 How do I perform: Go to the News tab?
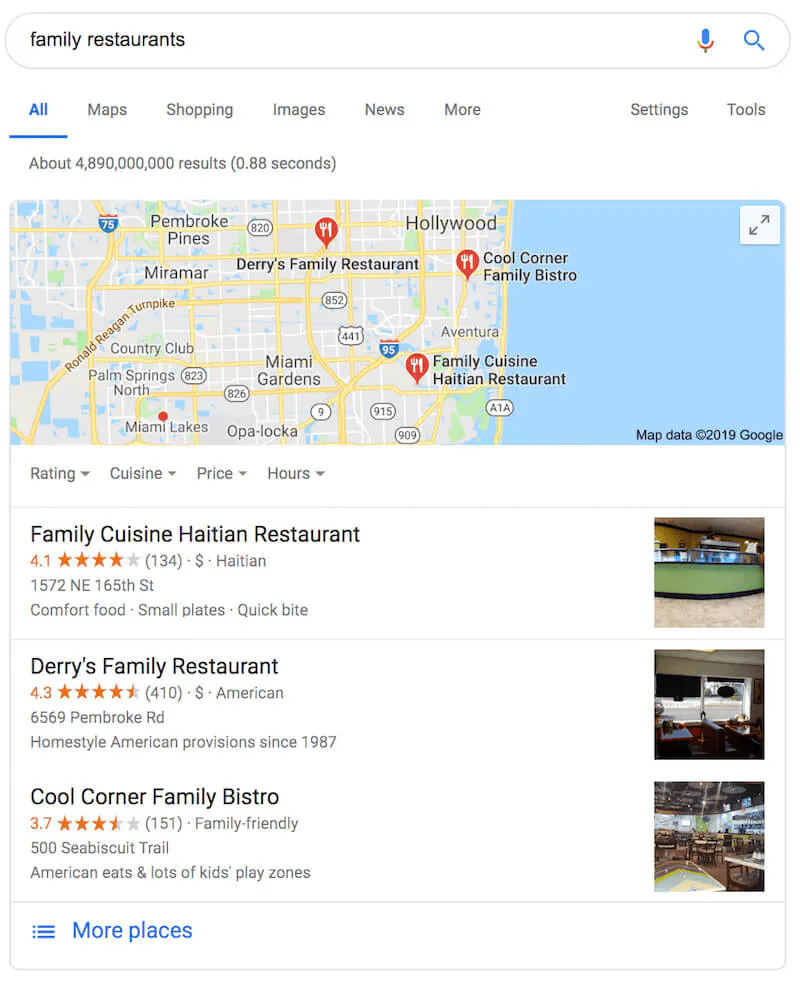pos(384,110)
